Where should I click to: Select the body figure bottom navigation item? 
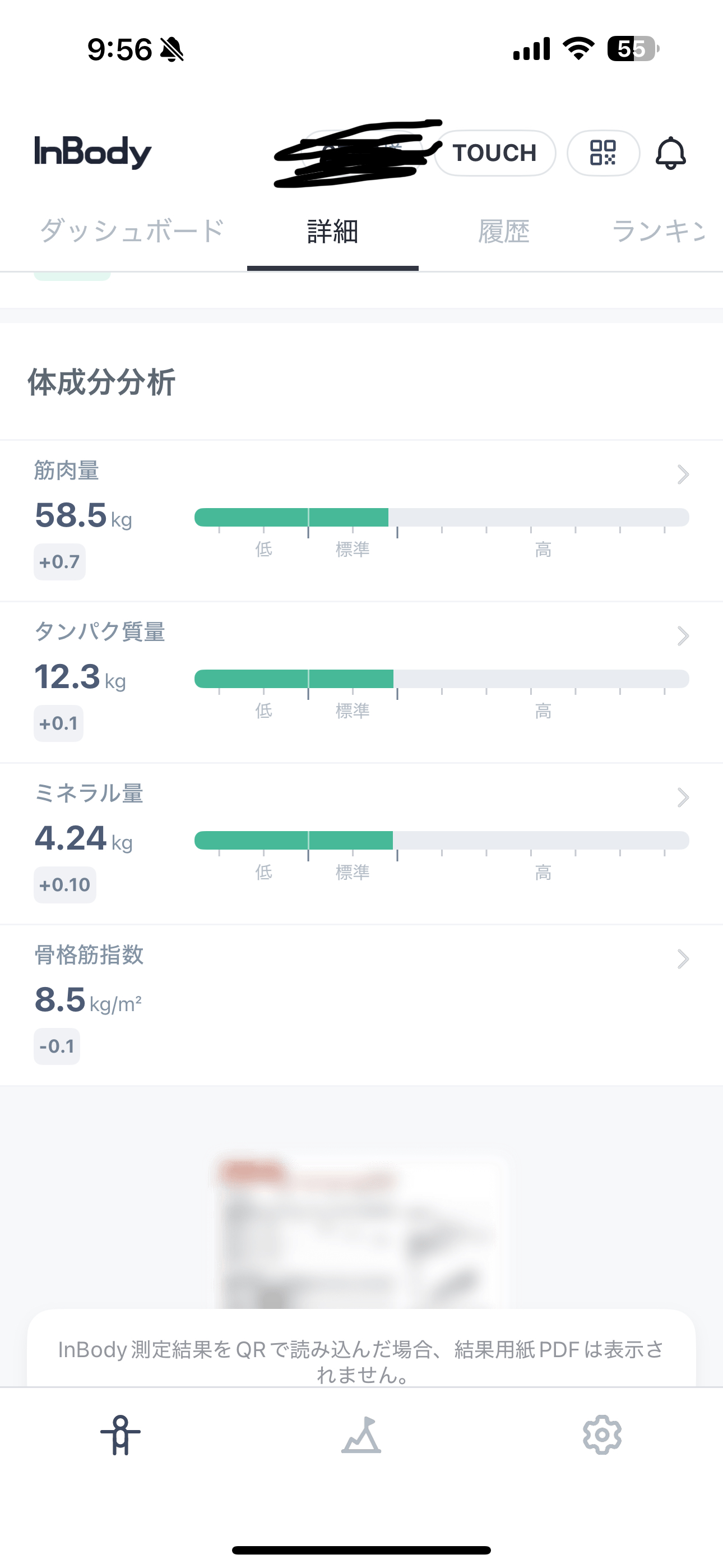[121, 1435]
